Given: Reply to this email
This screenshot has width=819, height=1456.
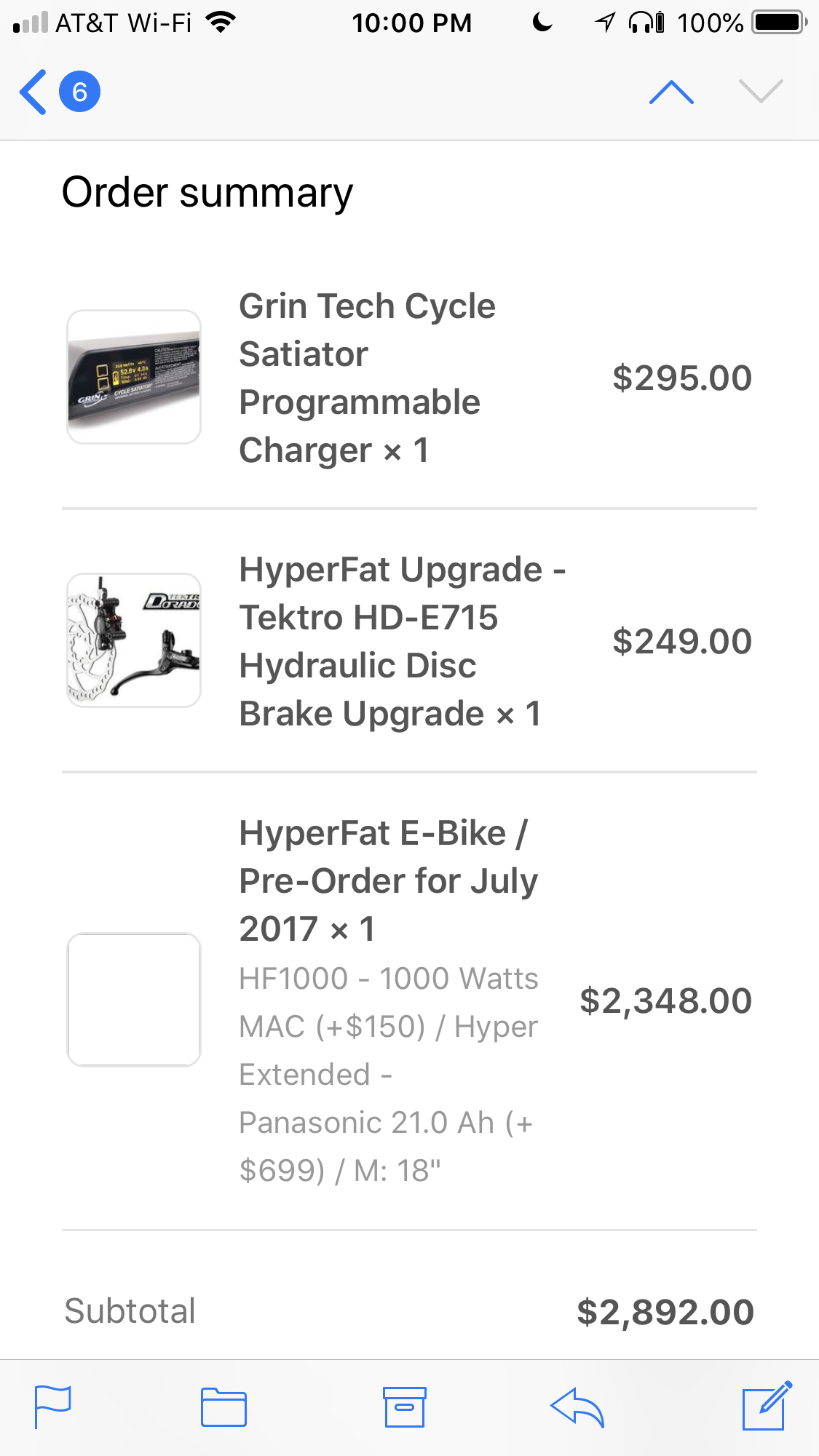Looking at the screenshot, I should (577, 1407).
